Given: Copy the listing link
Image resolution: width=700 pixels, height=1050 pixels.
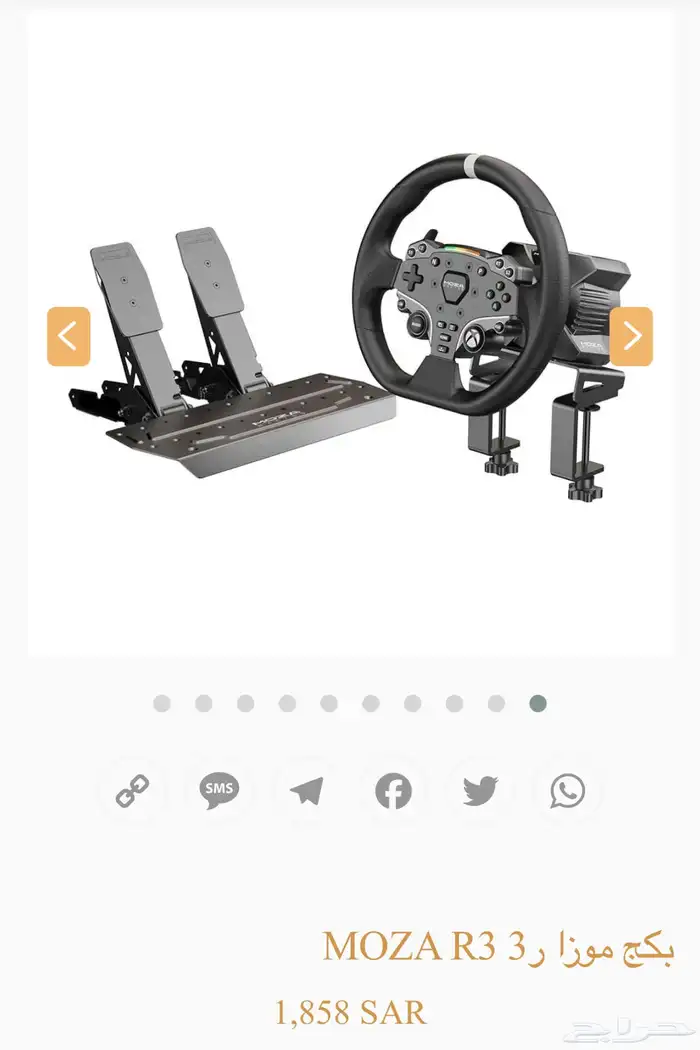Looking at the screenshot, I should coord(132,792).
